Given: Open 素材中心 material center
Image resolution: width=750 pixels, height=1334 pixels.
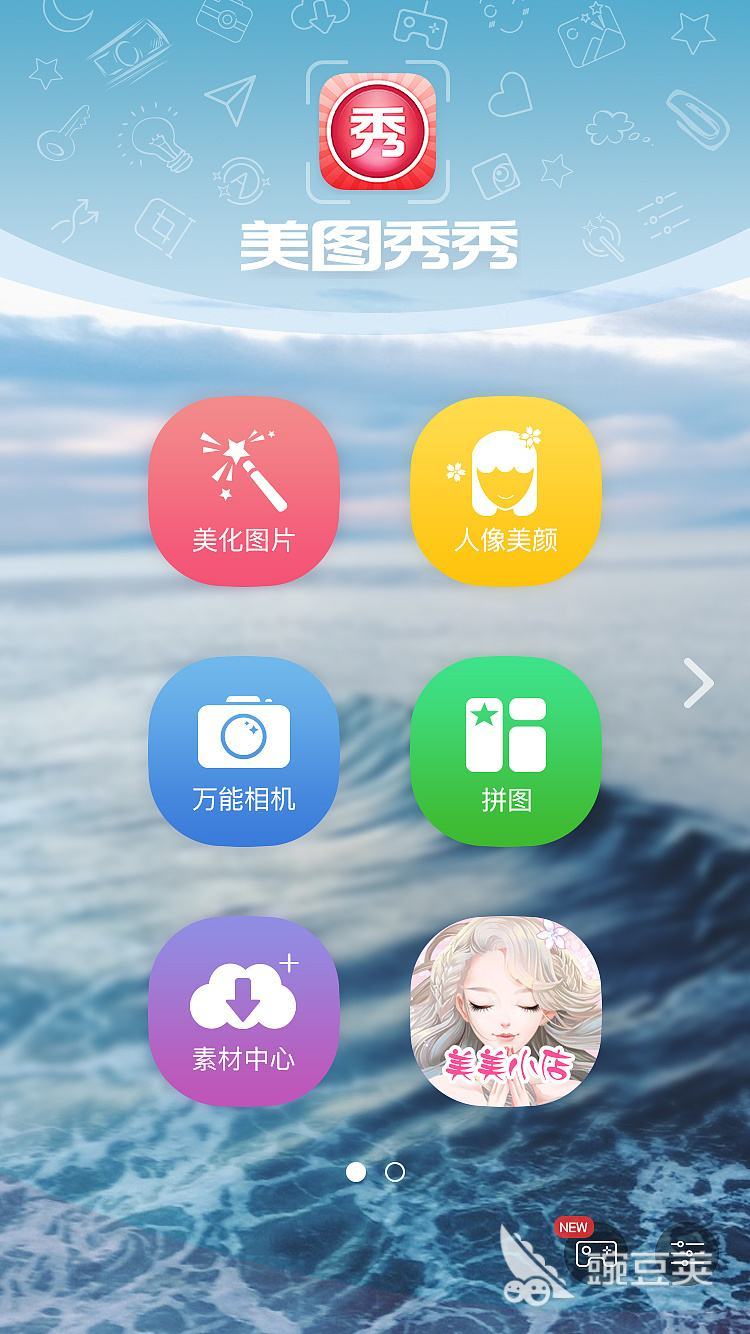Looking at the screenshot, I should (244, 1011).
